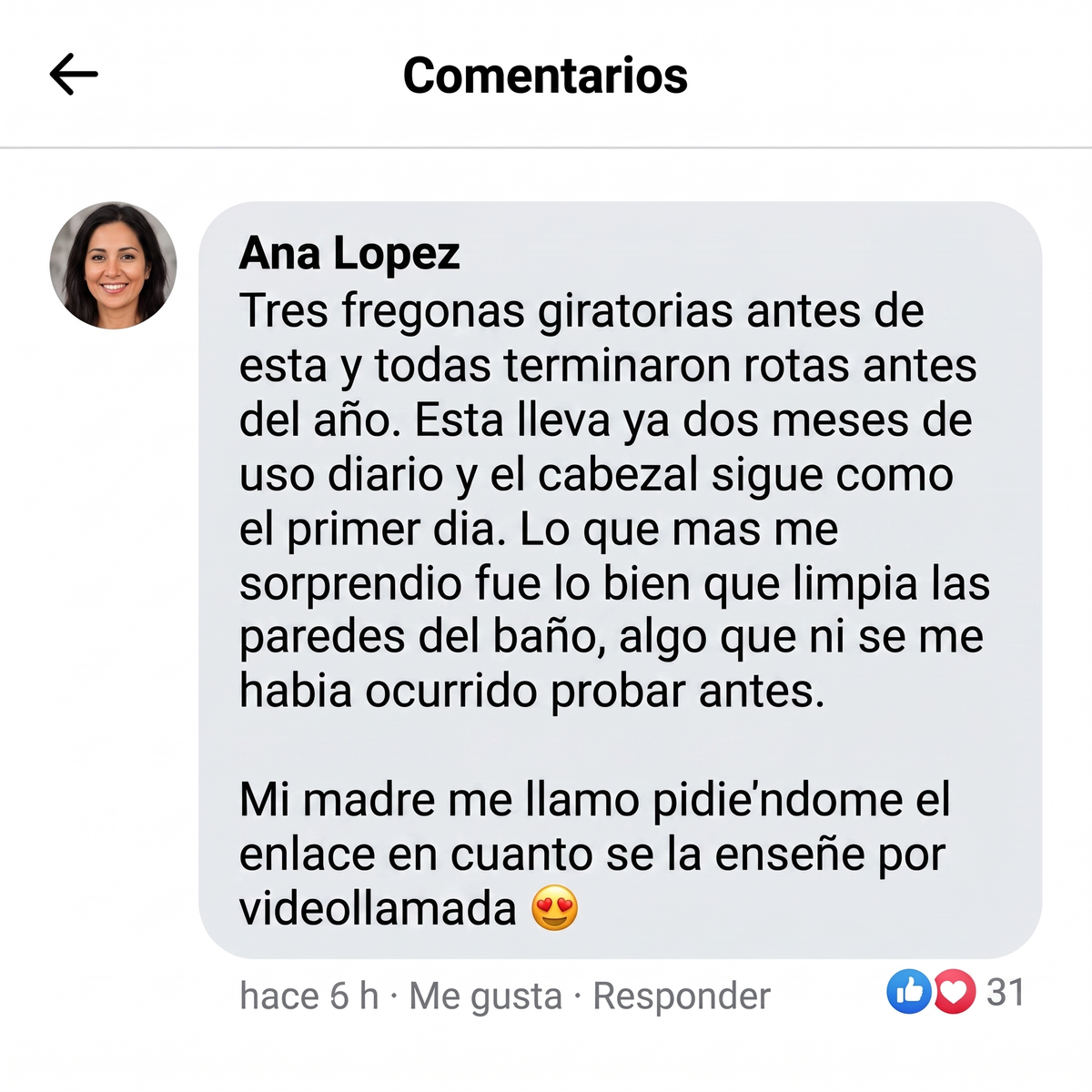Go back using the arrow icon

tap(74, 75)
